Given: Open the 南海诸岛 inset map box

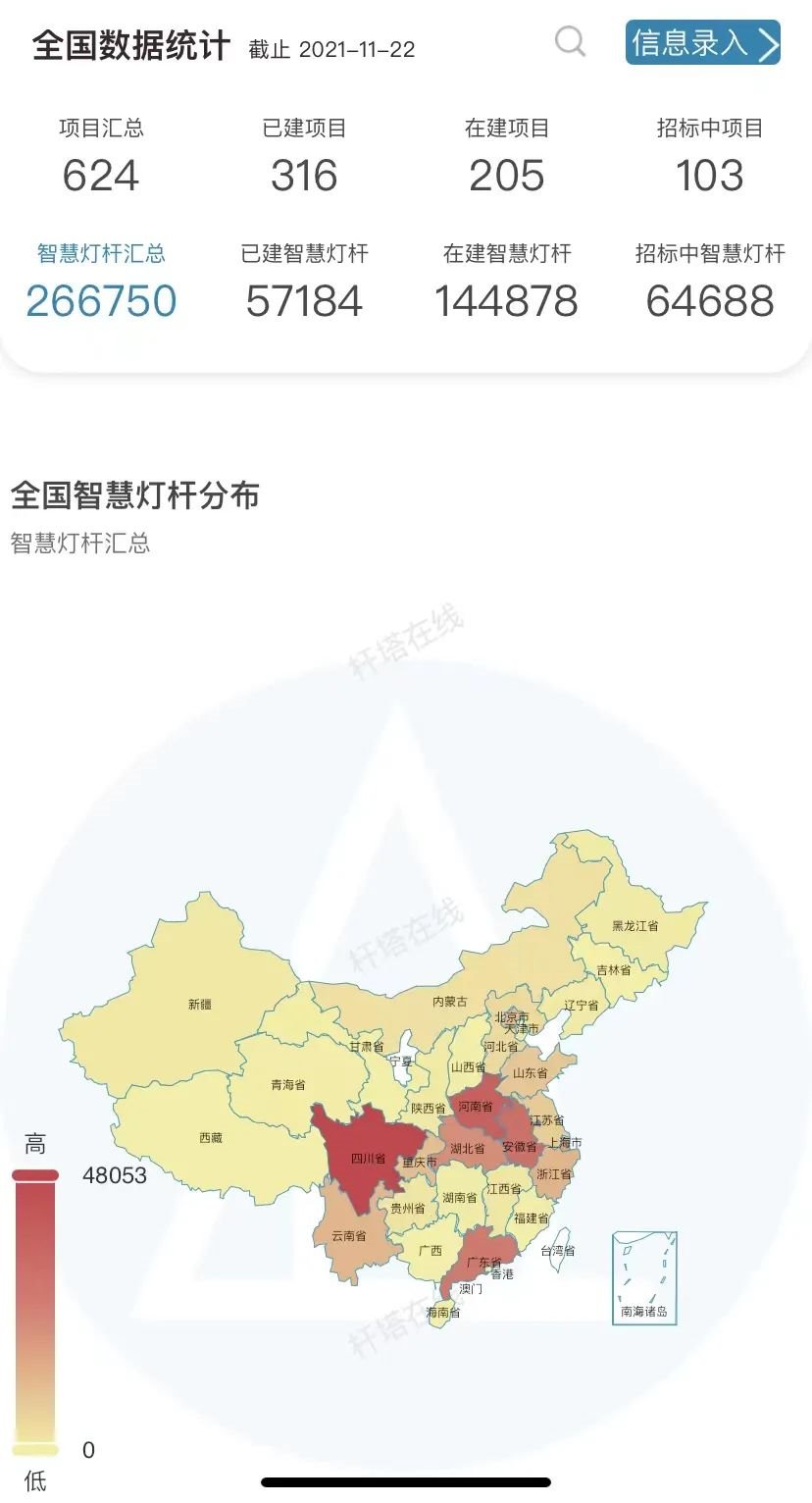Looking at the screenshot, I should [646, 1275].
